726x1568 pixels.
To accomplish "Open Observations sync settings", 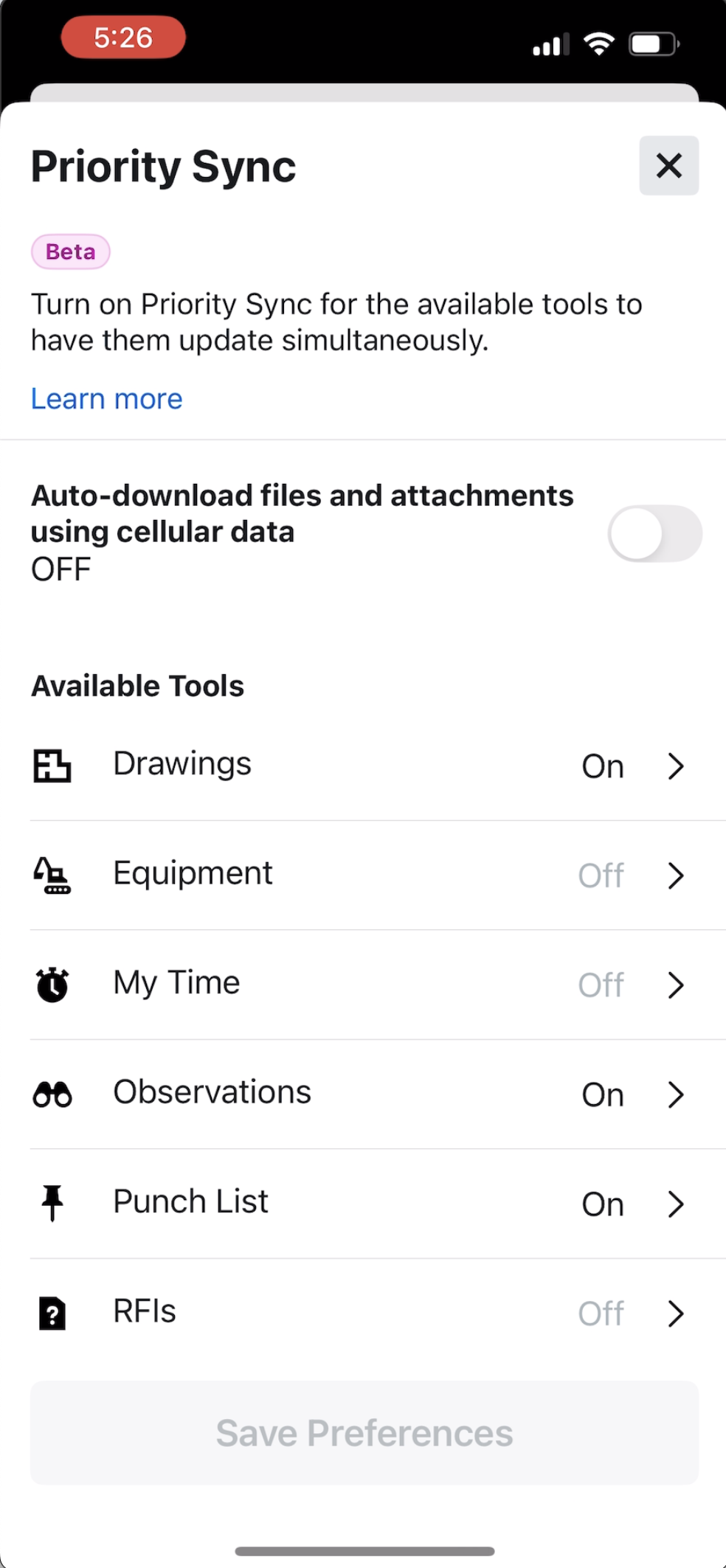I will [363, 1094].
